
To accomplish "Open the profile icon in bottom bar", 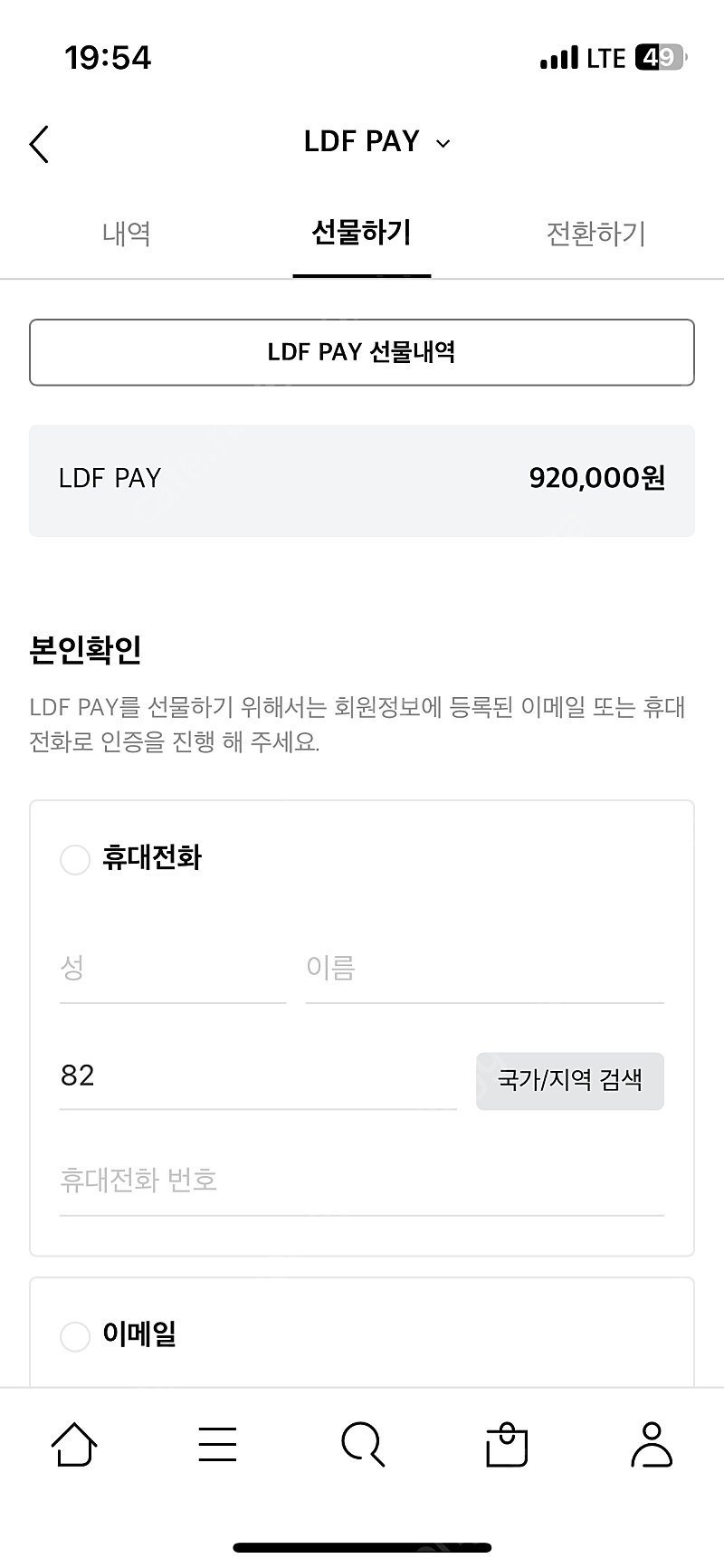I will 652,1443.
